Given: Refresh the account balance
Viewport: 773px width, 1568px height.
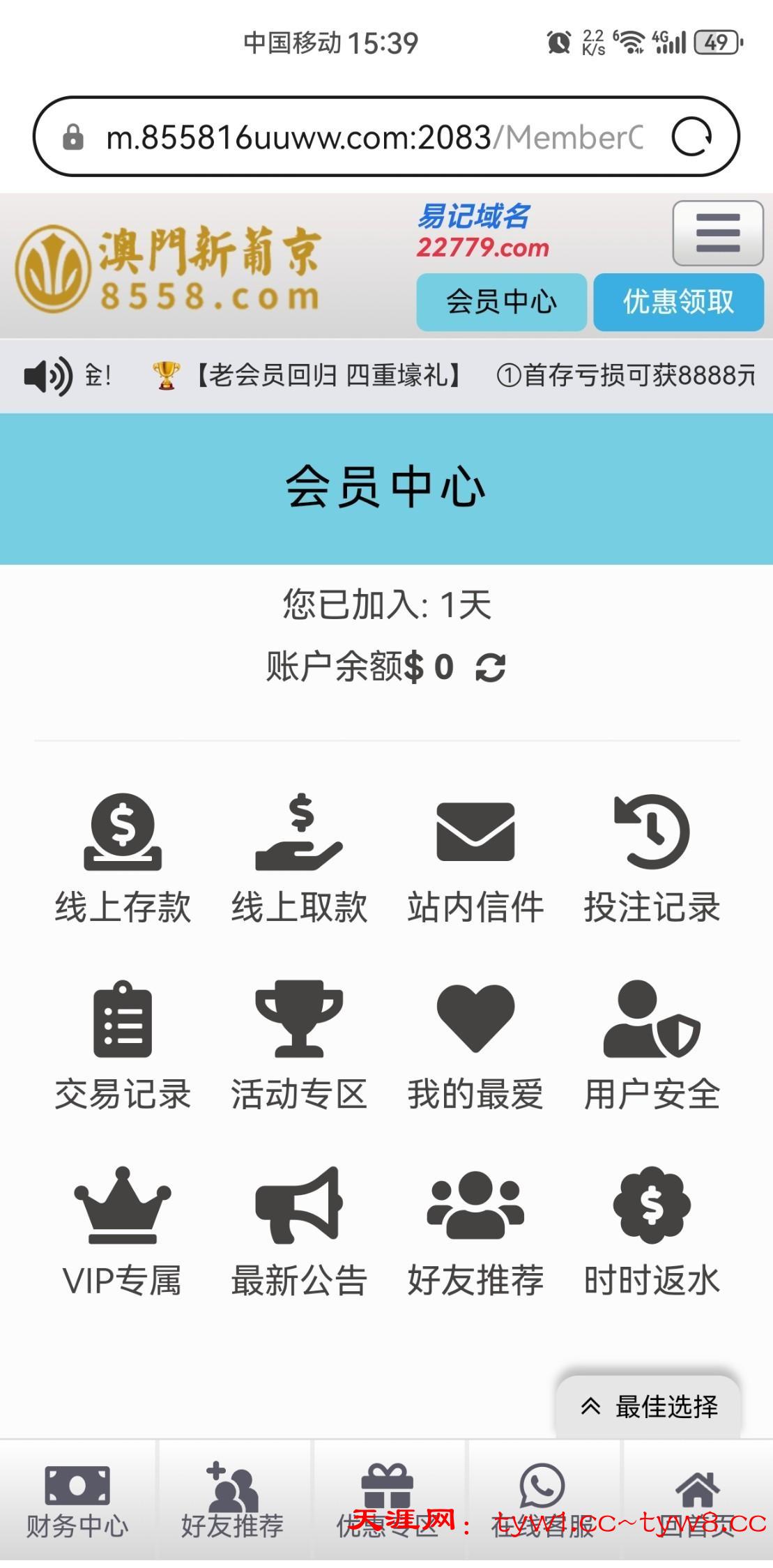Looking at the screenshot, I should [x=490, y=667].
